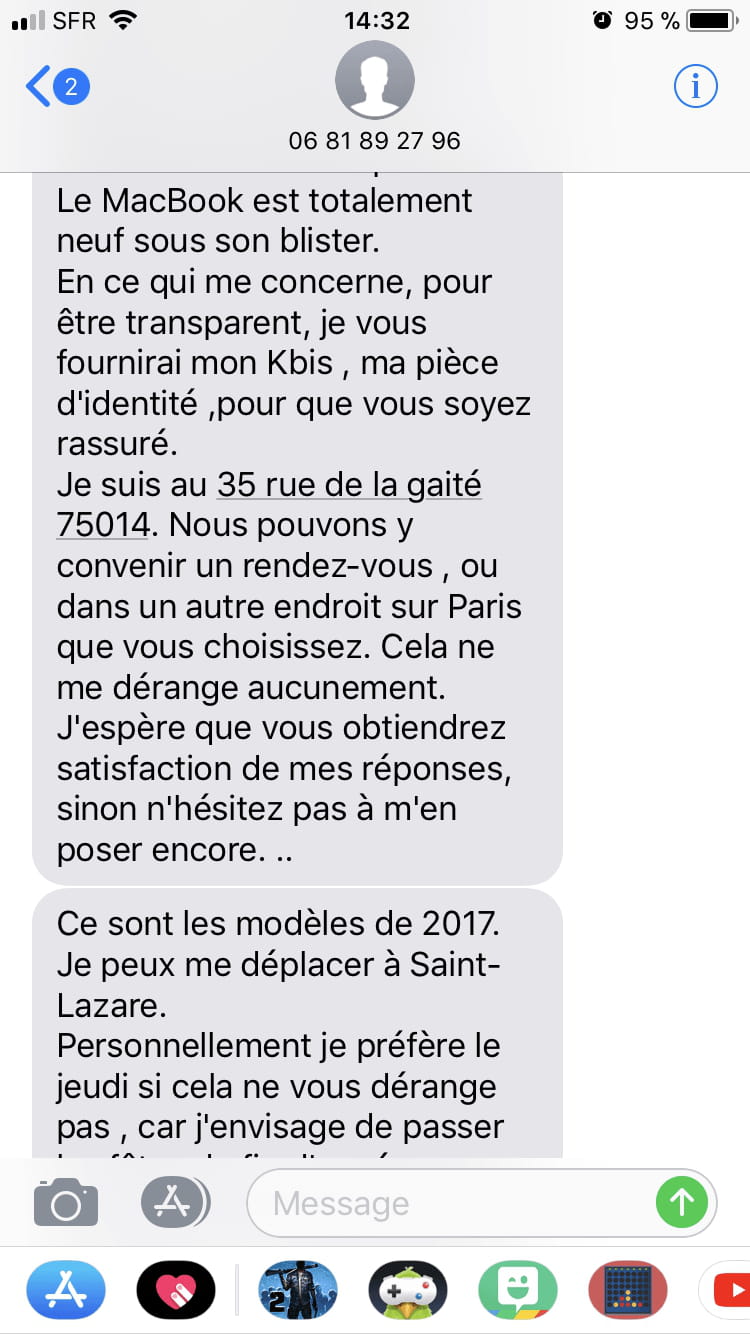Image resolution: width=750 pixels, height=1334 pixels.
Task: Open the YouTube iMessage app
Action: (725, 1289)
